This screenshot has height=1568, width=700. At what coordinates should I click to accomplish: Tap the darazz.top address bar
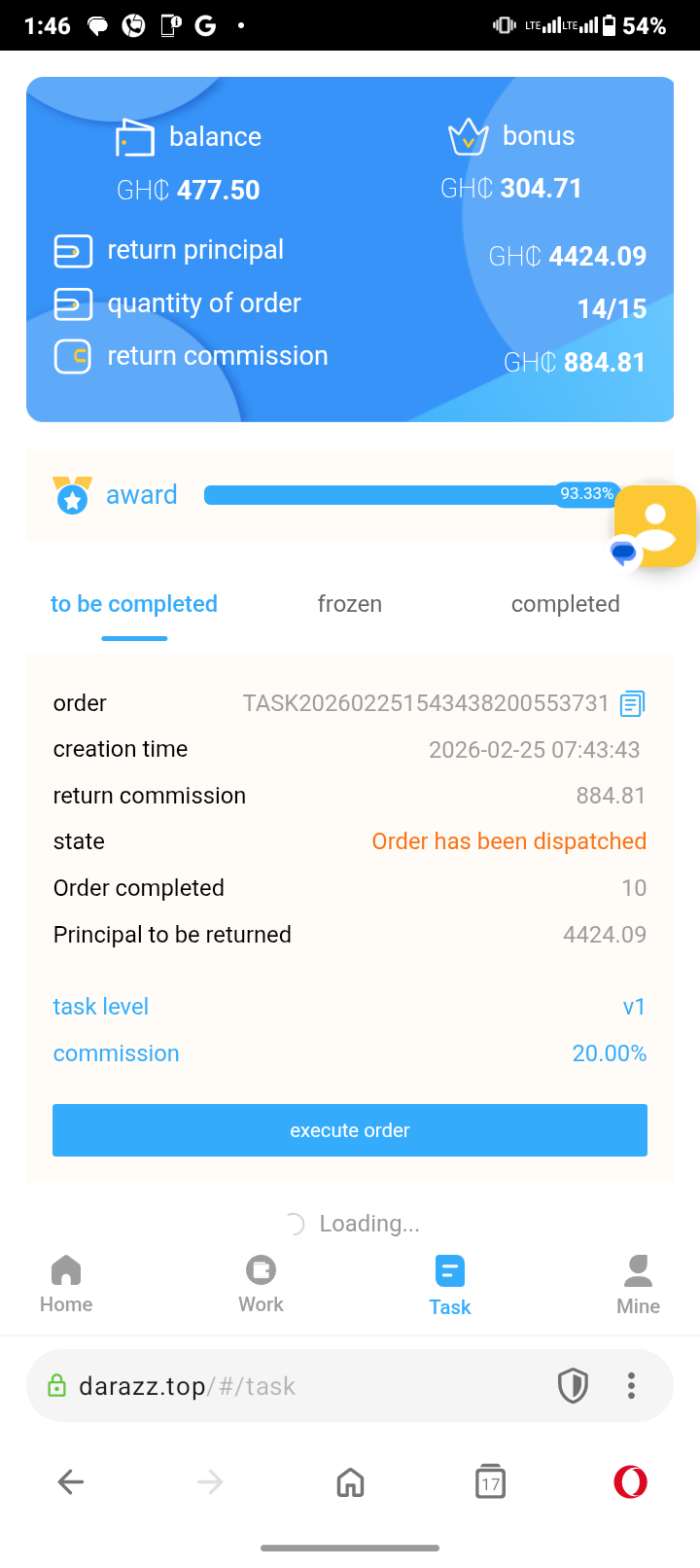point(292,1386)
